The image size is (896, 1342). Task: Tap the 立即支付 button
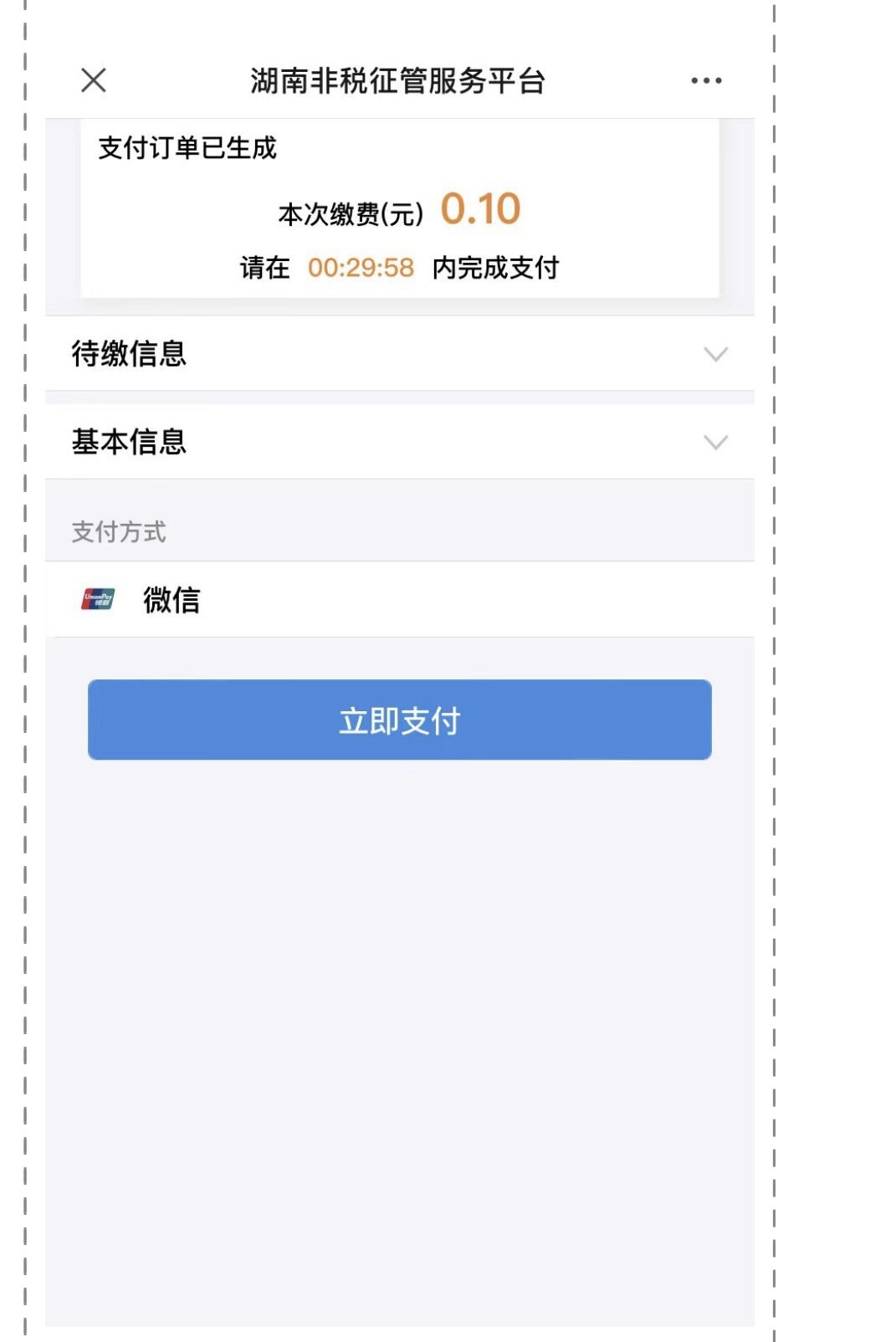tap(400, 720)
